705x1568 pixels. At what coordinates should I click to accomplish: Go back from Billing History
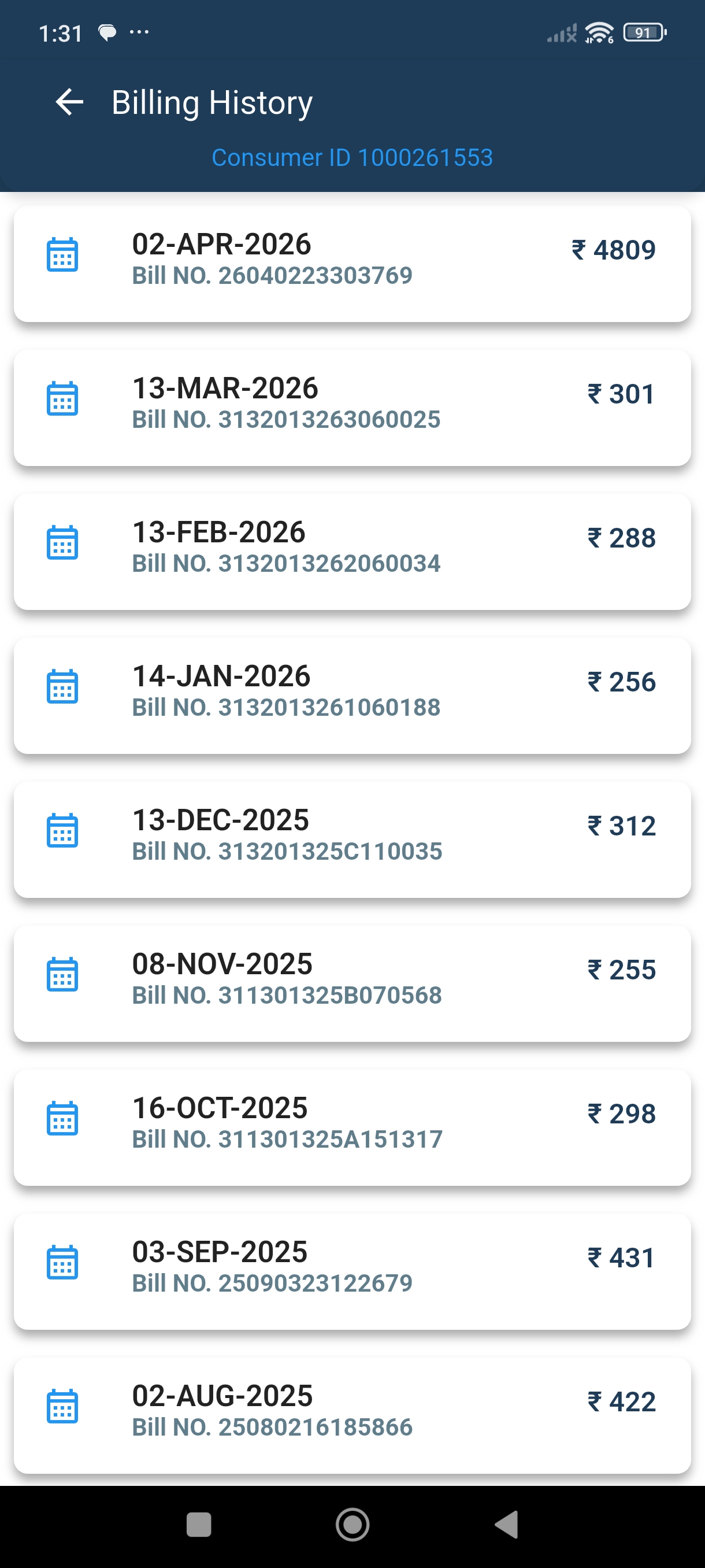tap(69, 102)
